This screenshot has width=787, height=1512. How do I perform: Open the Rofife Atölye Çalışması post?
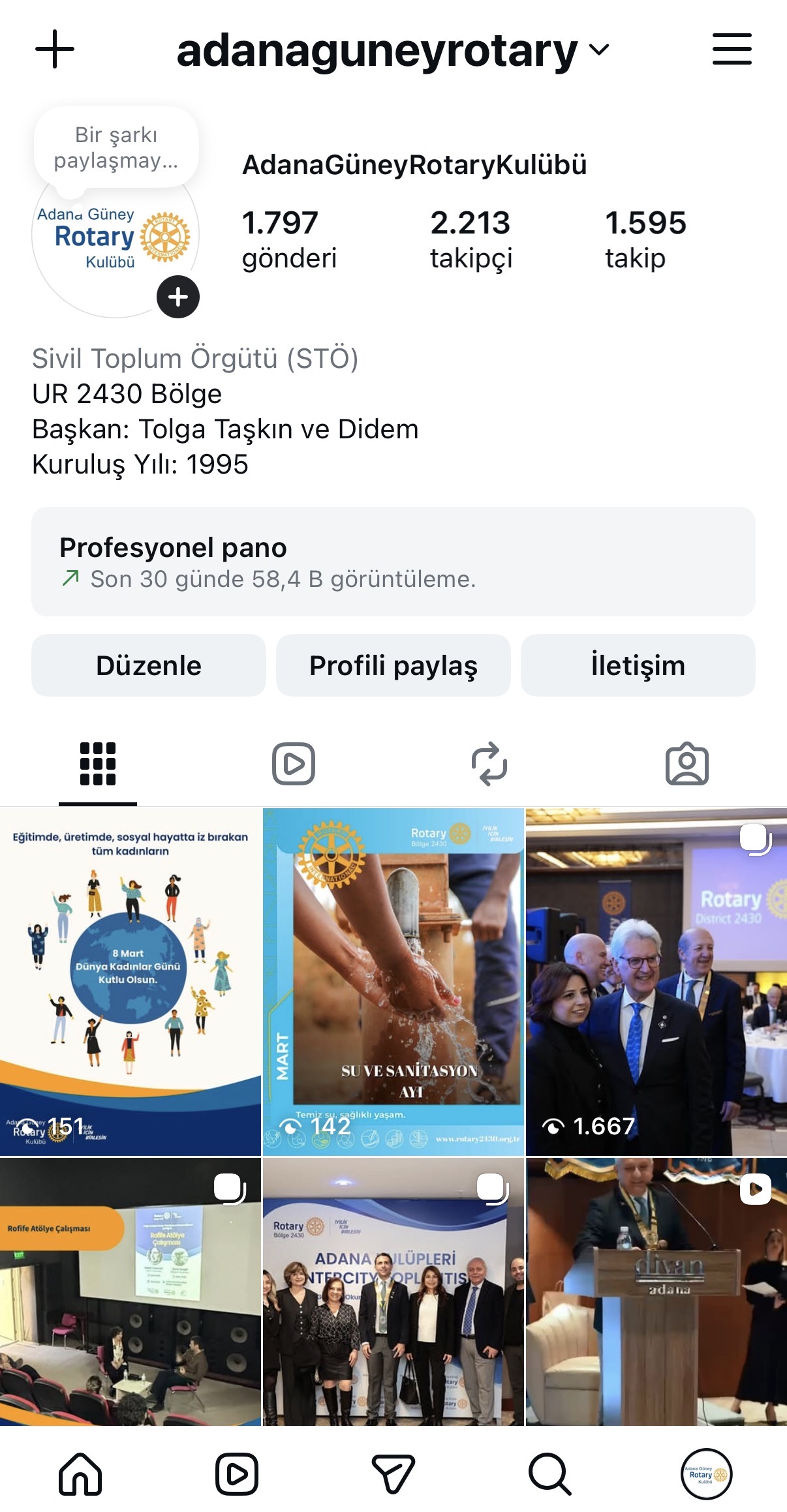(131, 1292)
